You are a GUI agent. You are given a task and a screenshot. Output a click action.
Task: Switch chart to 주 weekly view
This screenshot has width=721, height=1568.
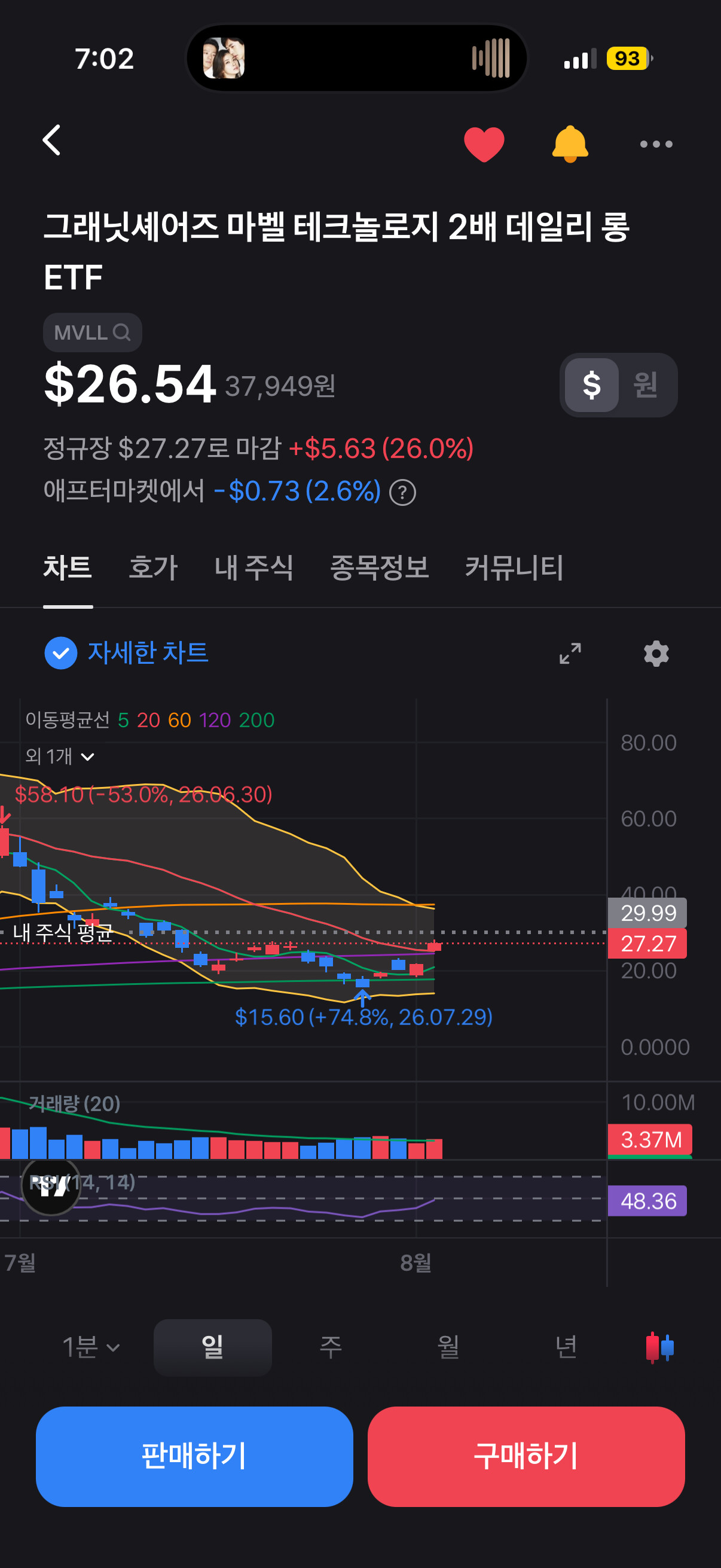coord(331,1347)
